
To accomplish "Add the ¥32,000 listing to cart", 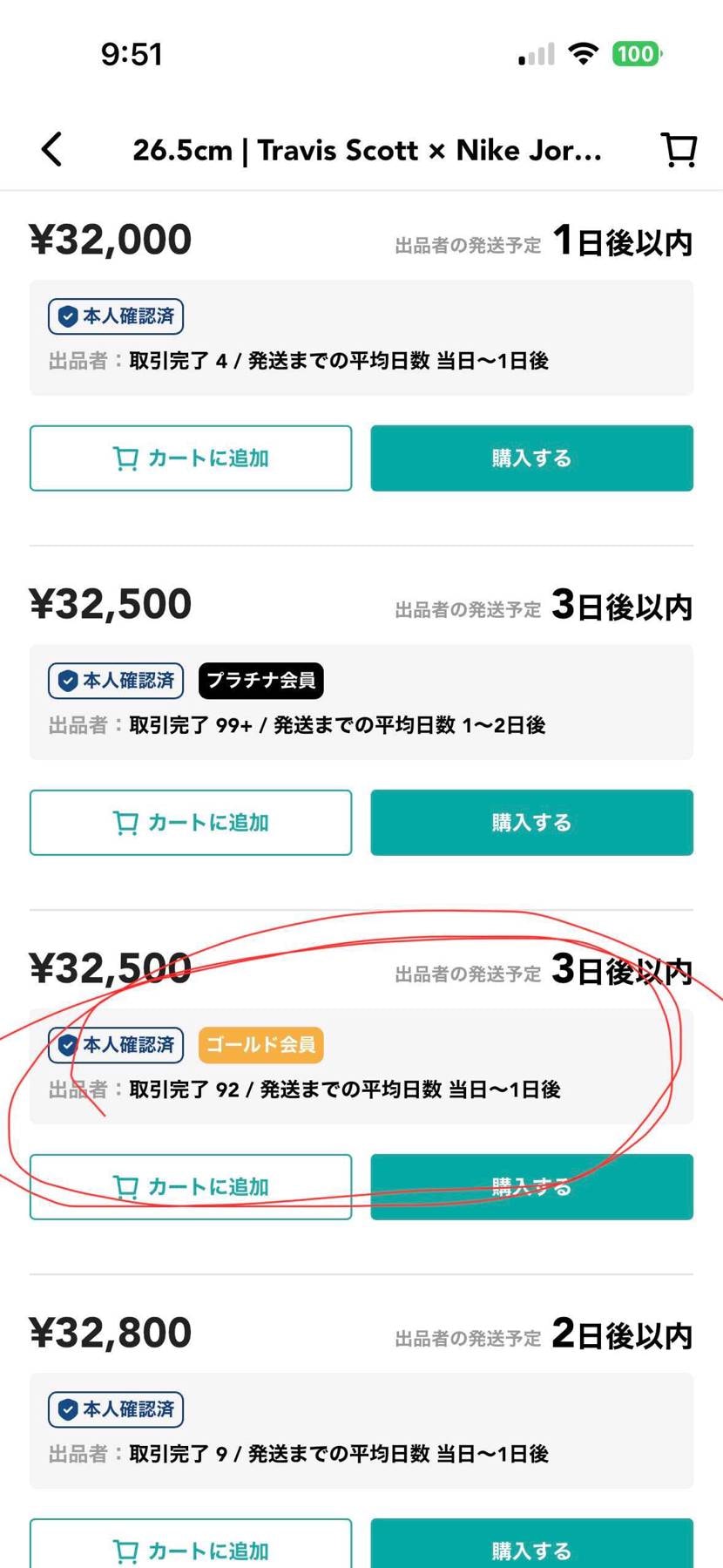I will (x=191, y=458).
